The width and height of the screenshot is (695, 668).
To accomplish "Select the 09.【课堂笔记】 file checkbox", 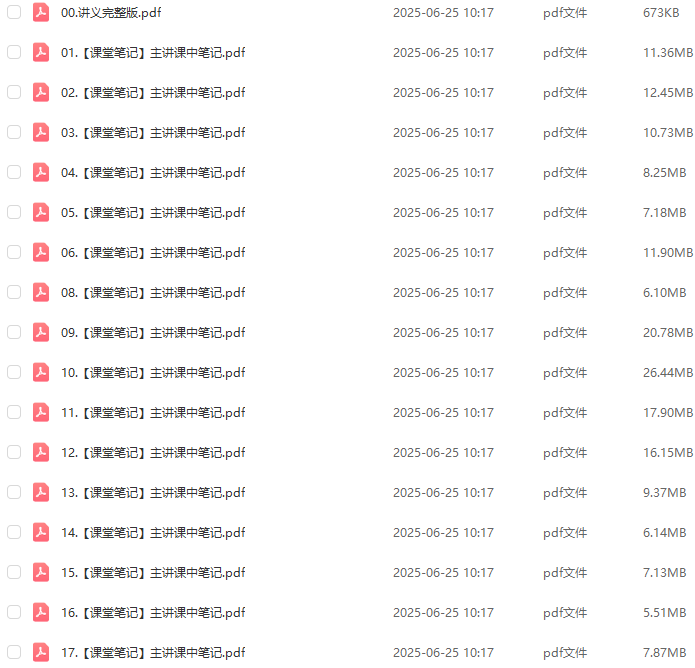I will pos(14,332).
